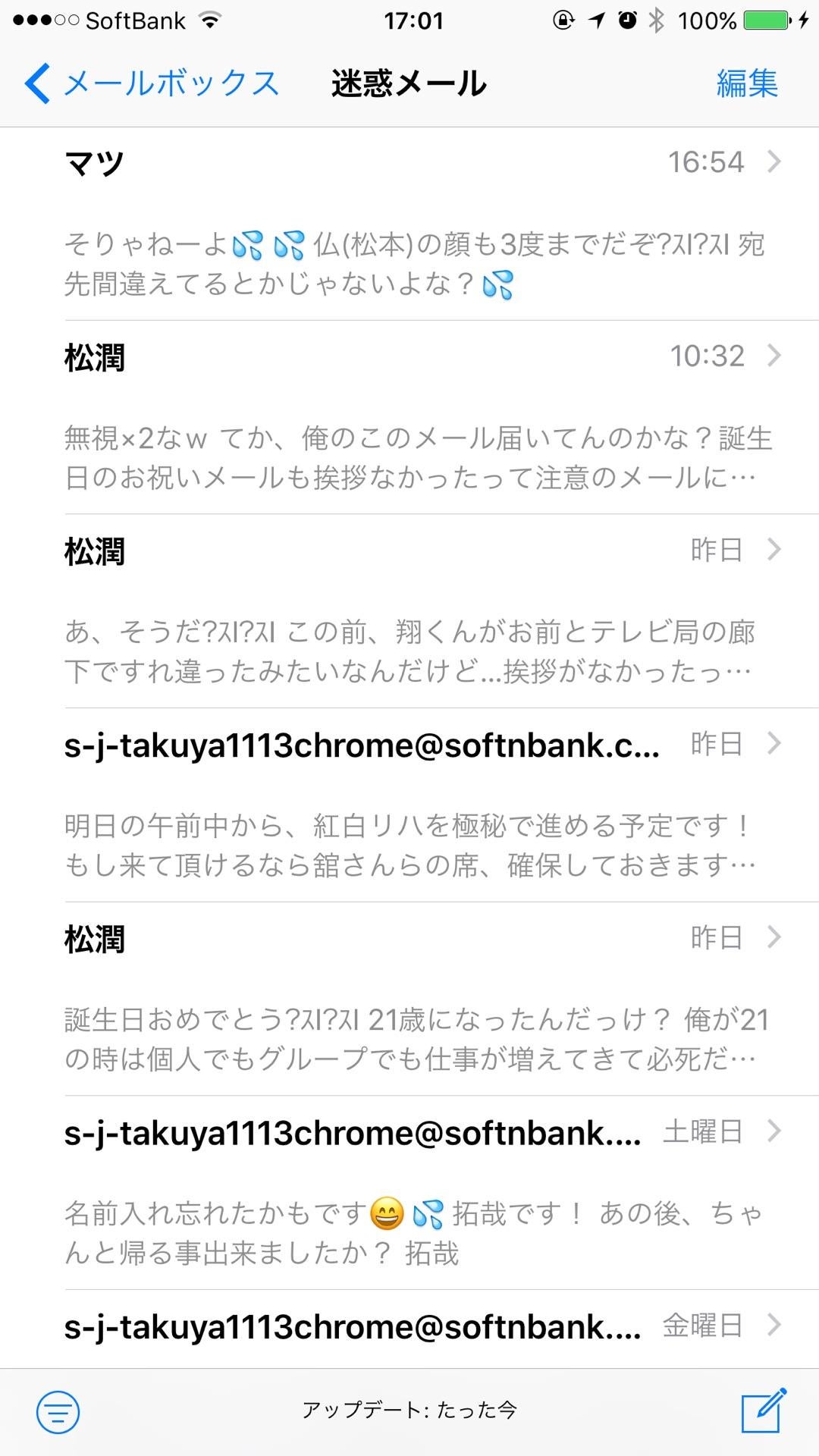Tap アップデート: たった今 status text

(x=409, y=1408)
